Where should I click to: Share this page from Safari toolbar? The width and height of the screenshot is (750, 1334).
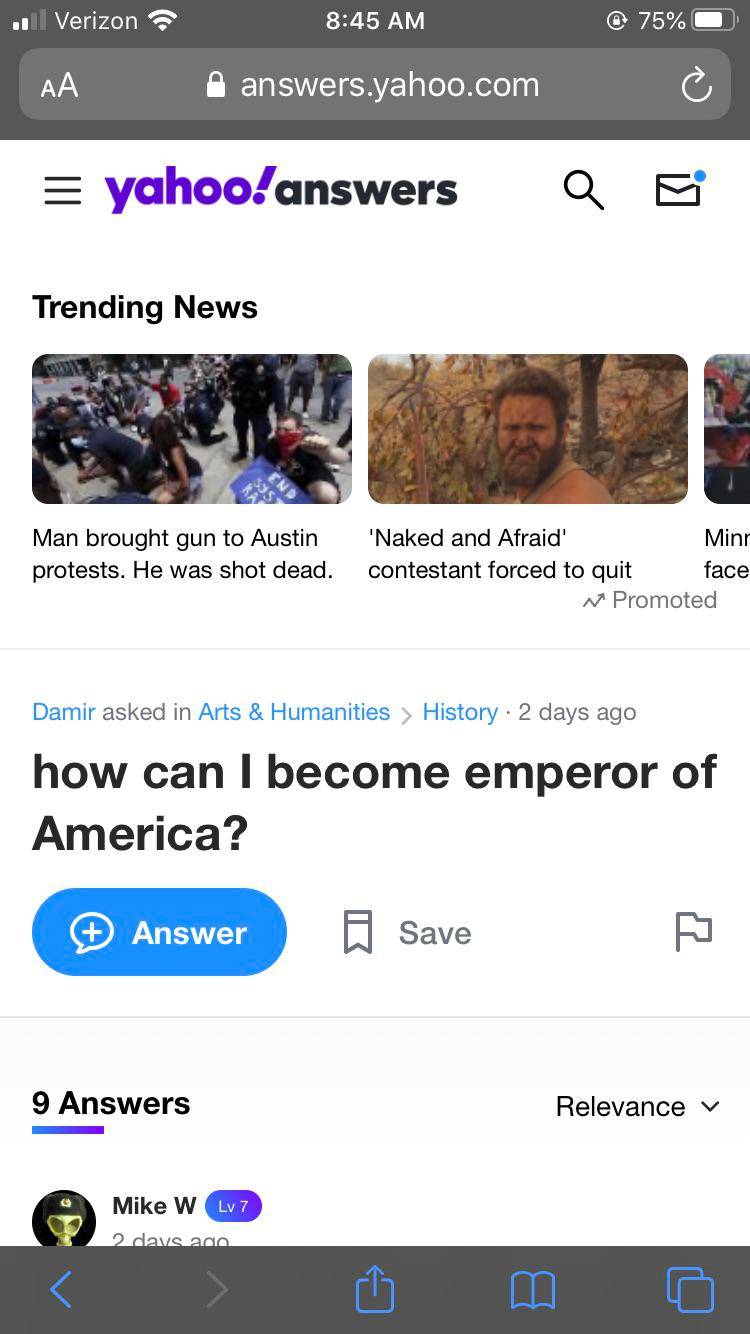375,1289
